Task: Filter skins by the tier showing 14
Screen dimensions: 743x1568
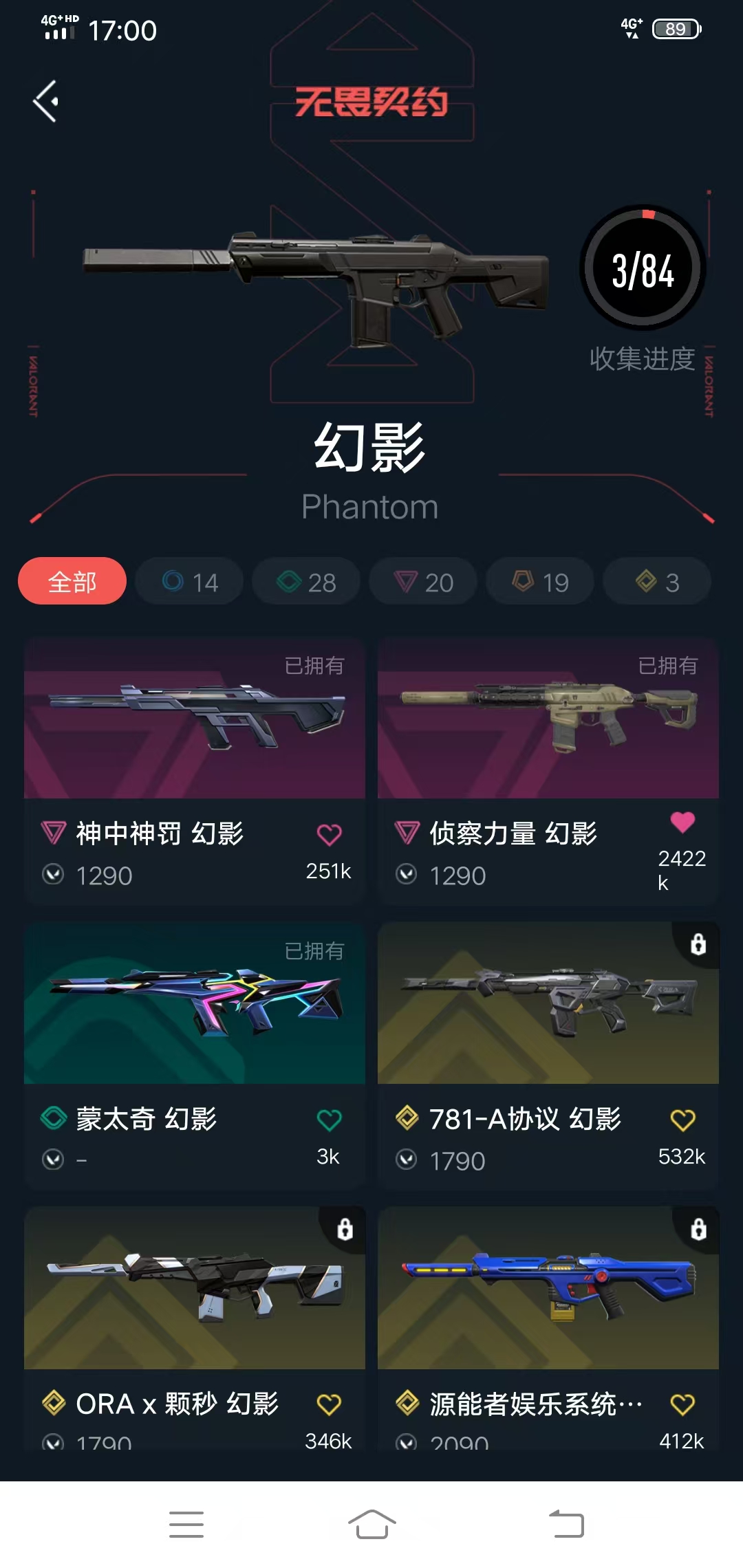Action: 190,582
